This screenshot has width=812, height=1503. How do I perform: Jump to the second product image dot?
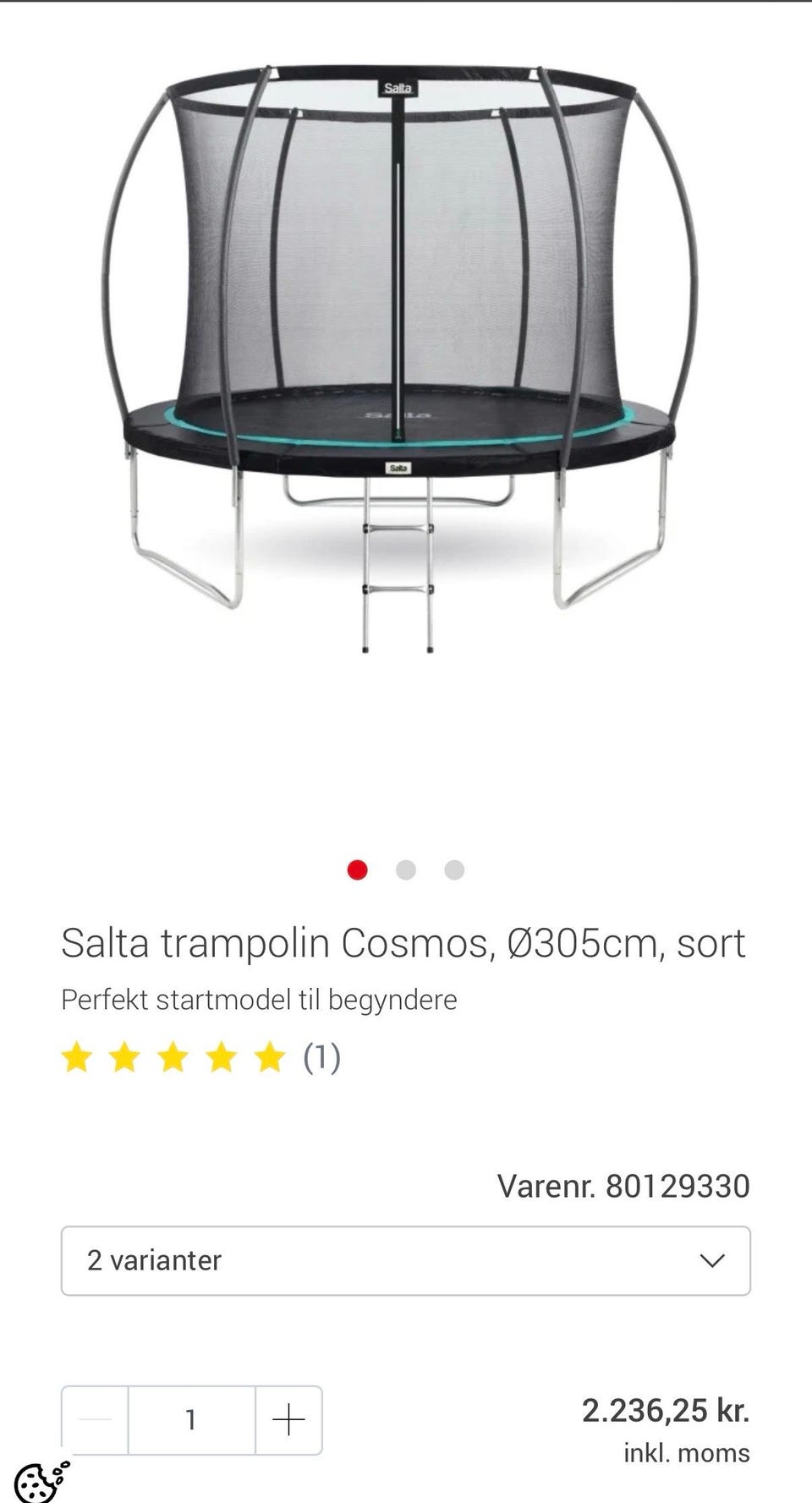pyautogui.click(x=406, y=869)
